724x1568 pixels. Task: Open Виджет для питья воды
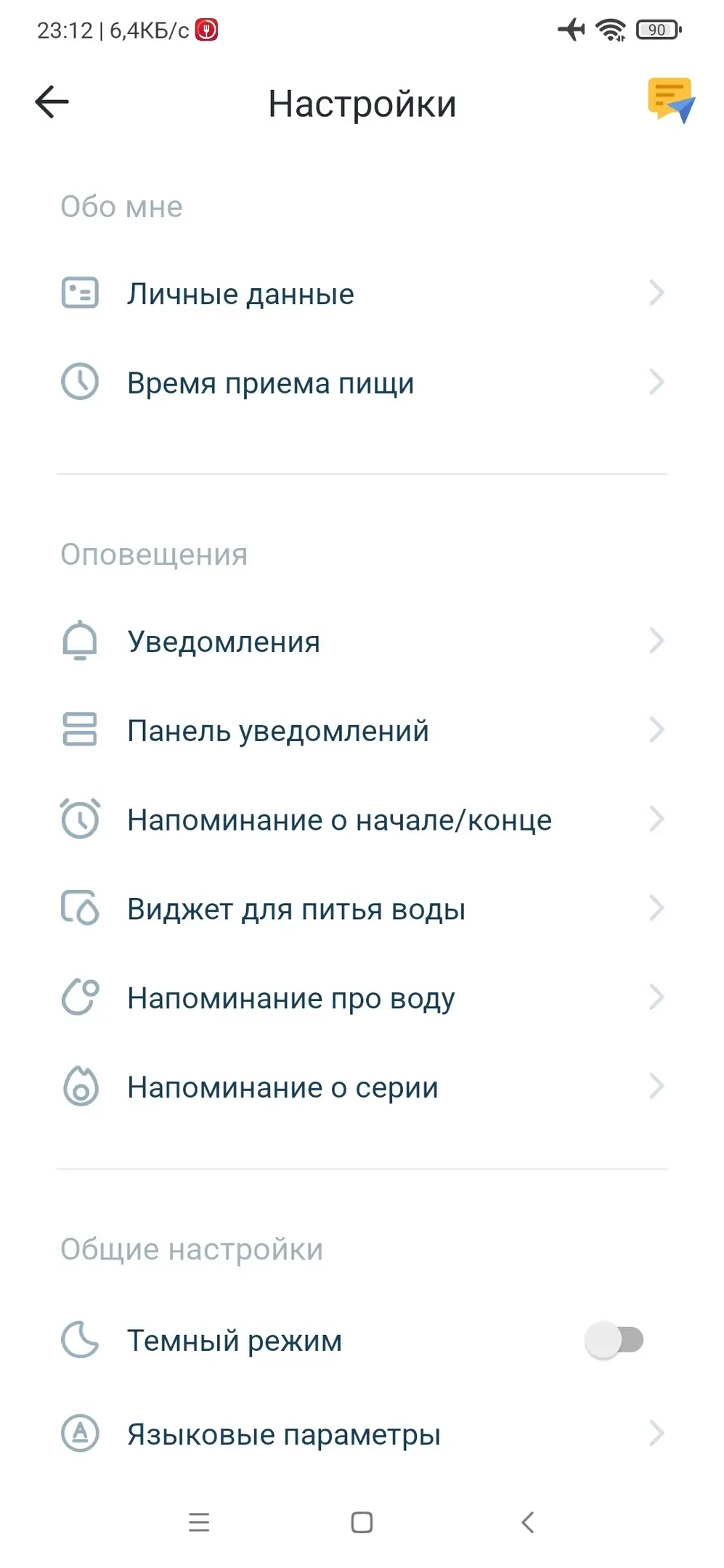point(362,909)
